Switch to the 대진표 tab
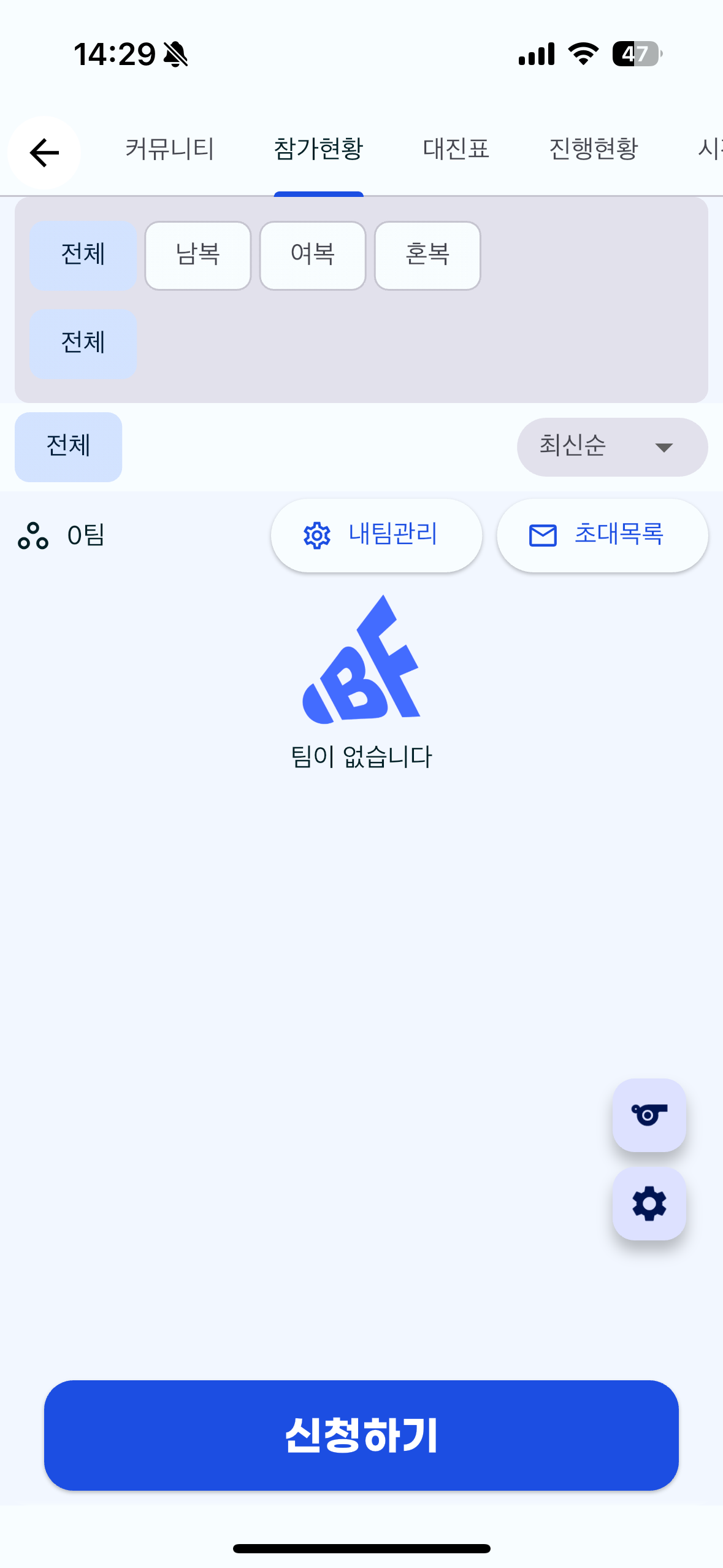 (456, 149)
